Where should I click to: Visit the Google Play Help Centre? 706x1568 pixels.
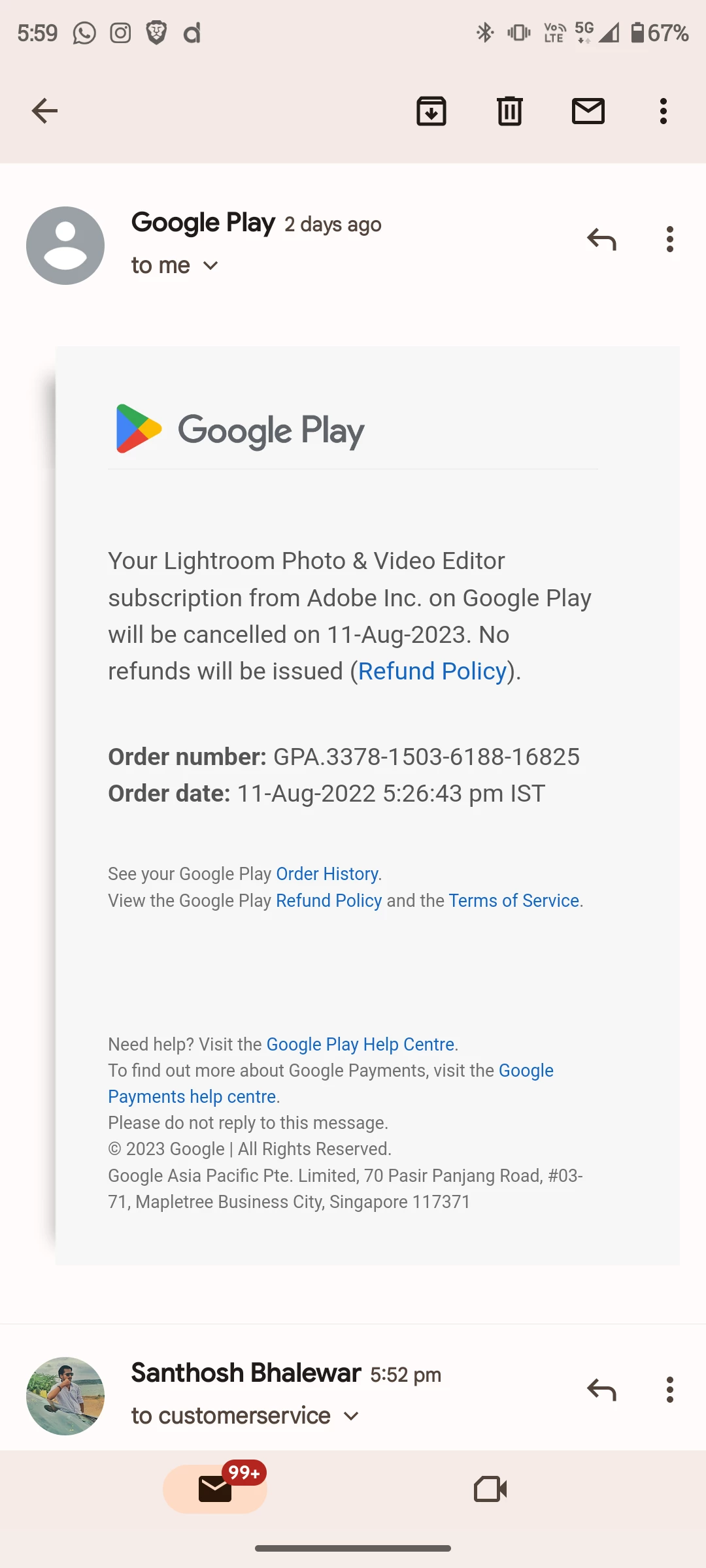[x=360, y=1045]
